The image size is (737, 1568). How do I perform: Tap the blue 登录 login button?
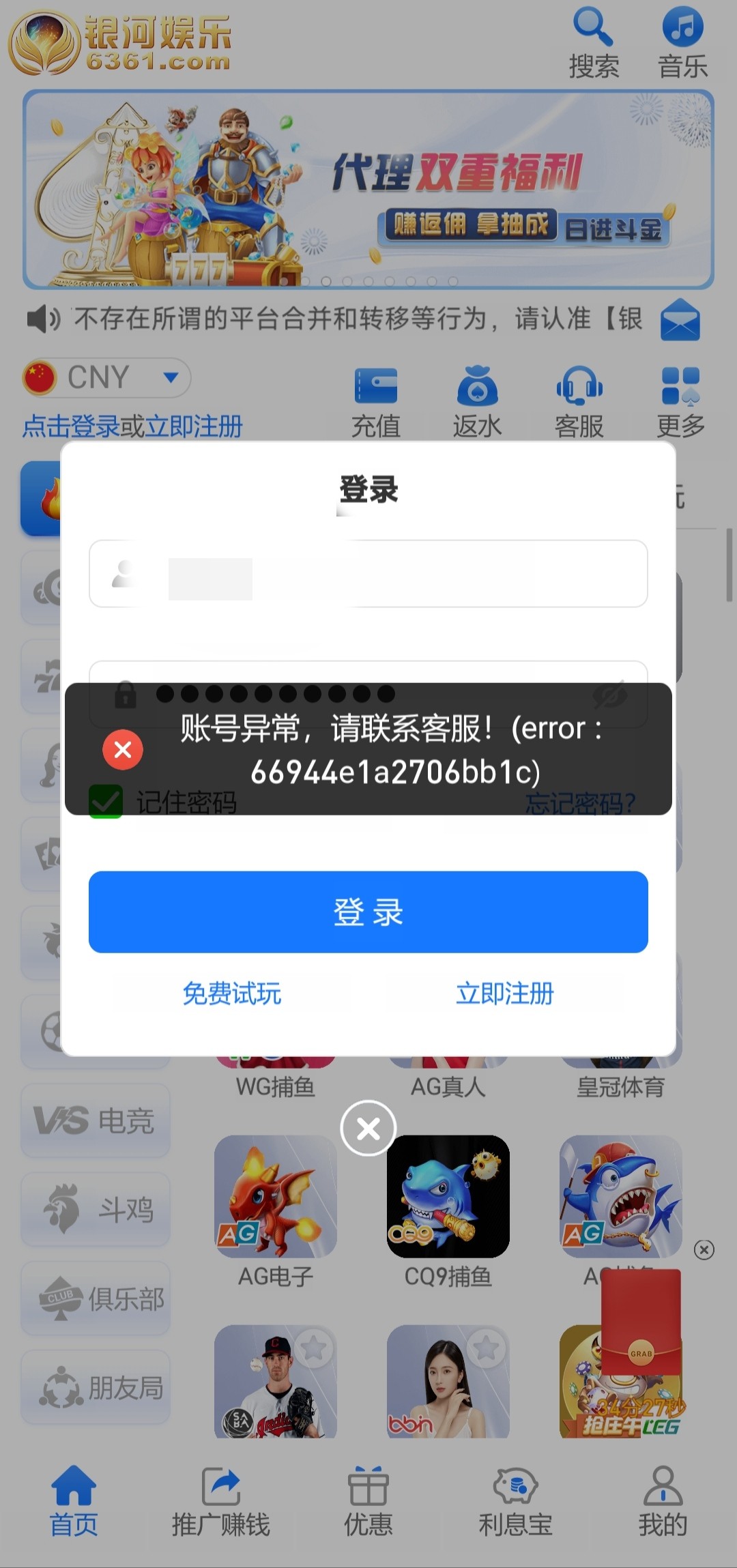[368, 912]
